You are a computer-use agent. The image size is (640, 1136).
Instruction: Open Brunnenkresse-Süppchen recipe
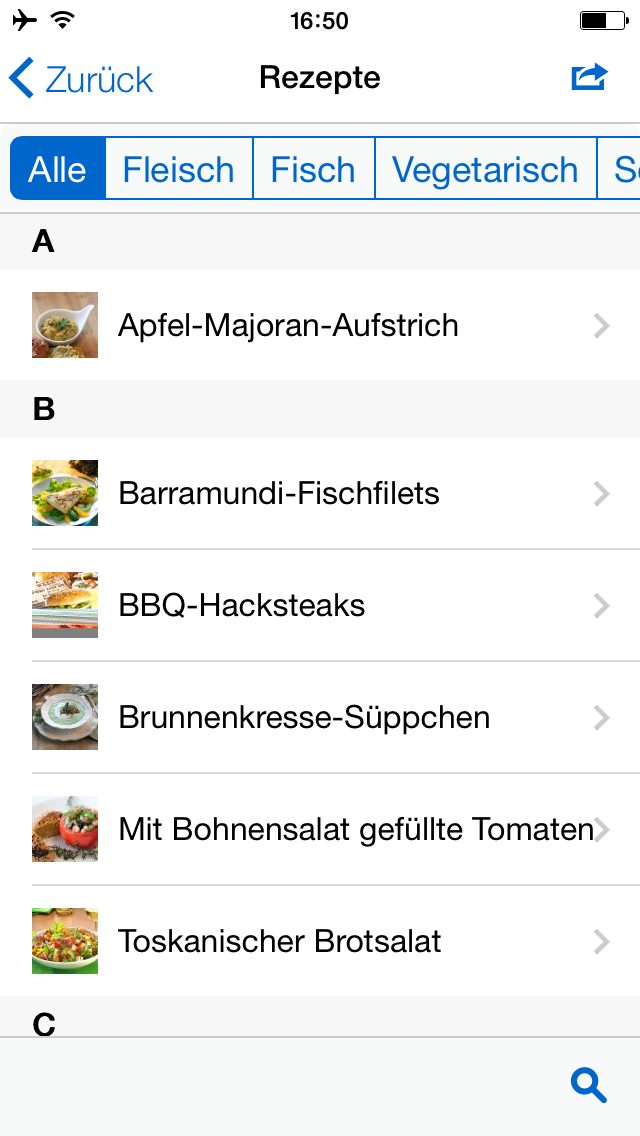[x=320, y=717]
